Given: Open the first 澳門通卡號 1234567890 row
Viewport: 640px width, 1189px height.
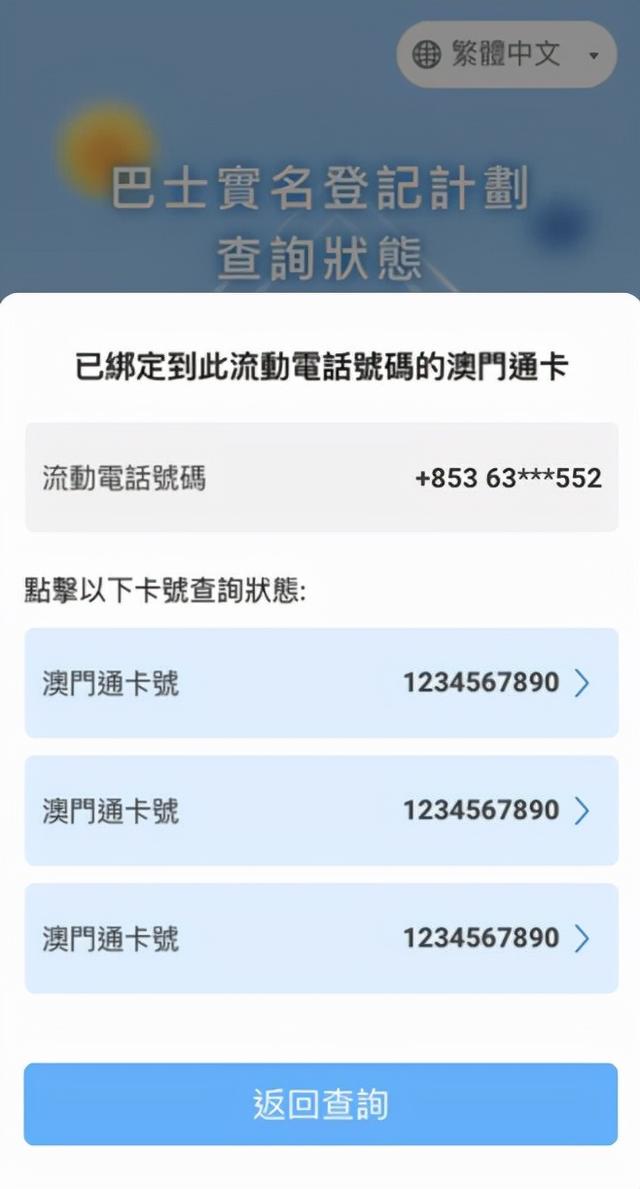Looking at the screenshot, I should [x=322, y=682].
